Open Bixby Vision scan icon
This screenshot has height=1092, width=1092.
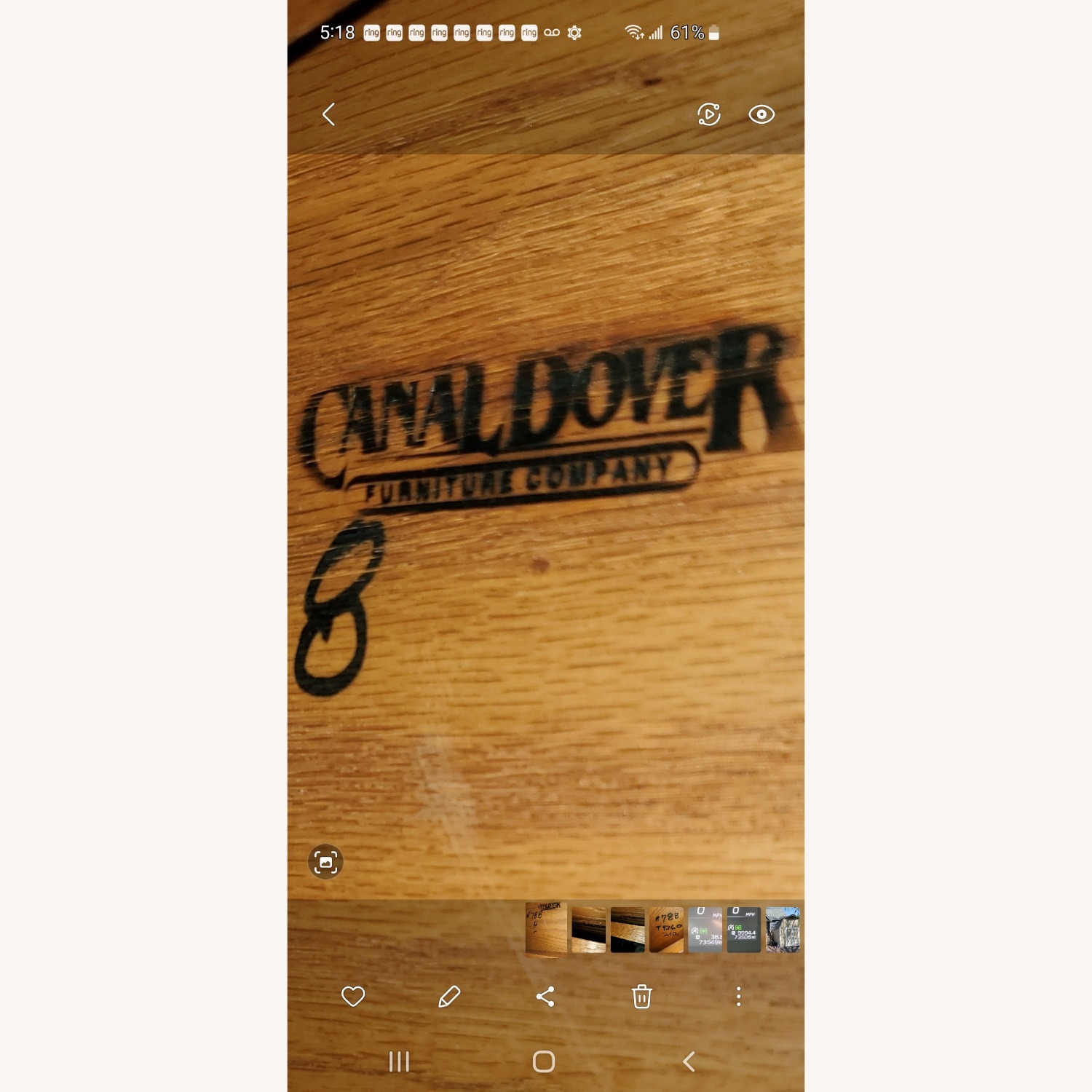coord(325,862)
